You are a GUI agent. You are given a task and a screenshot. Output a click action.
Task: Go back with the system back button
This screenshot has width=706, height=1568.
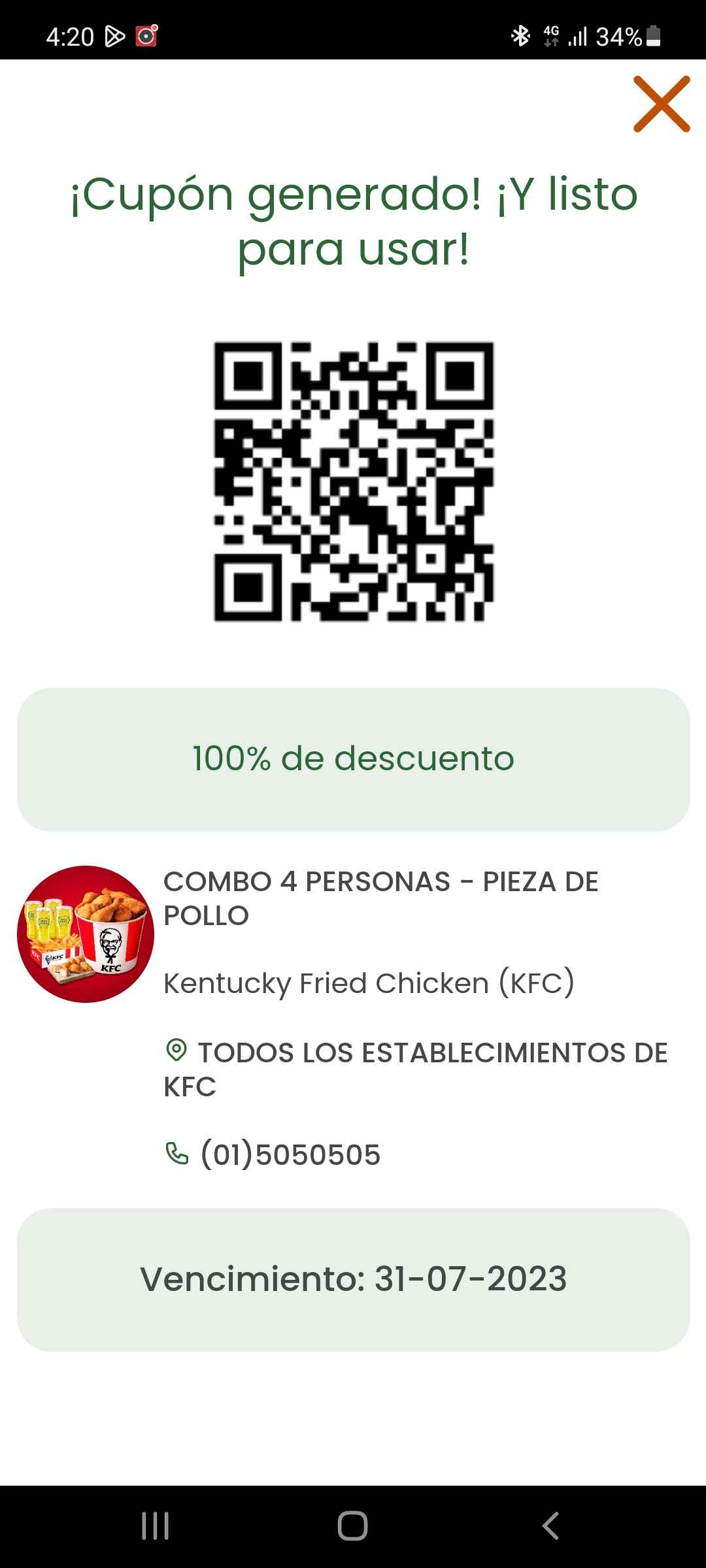(550, 1526)
